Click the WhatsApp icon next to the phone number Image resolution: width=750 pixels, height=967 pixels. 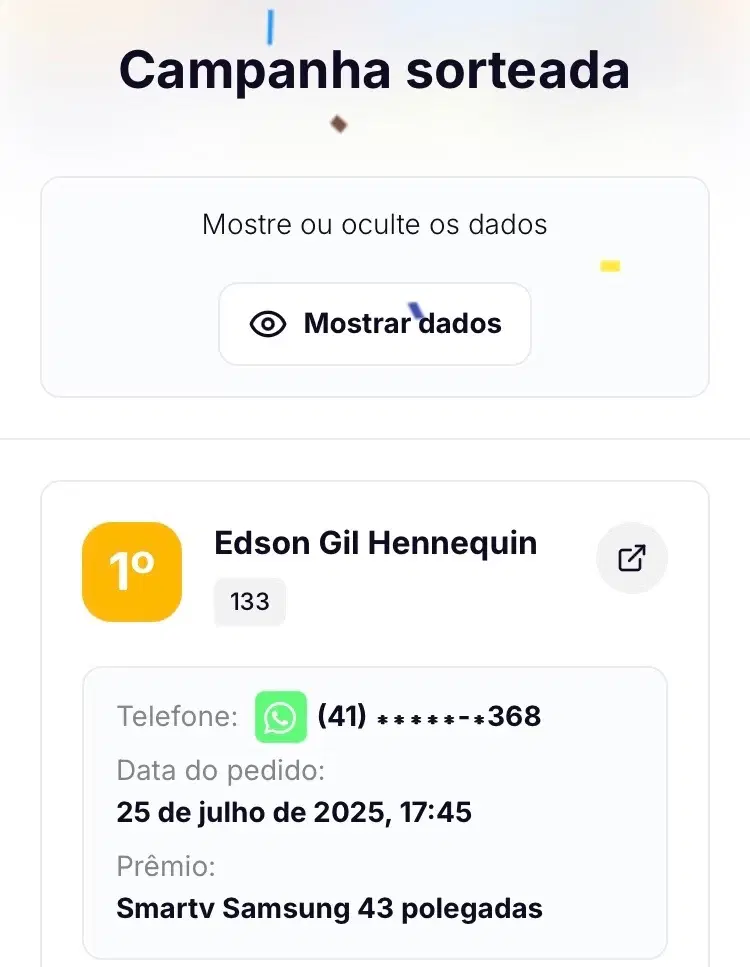280,717
